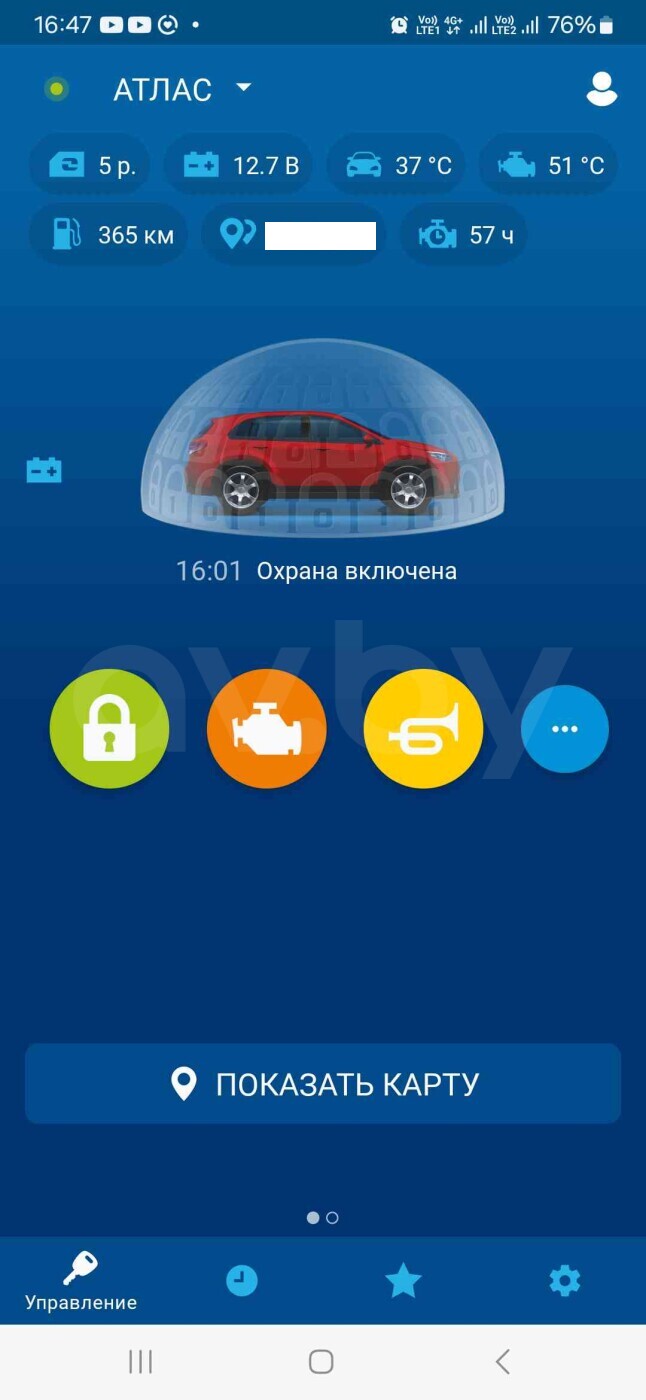Tap the 5 р. balance chip

90,165
